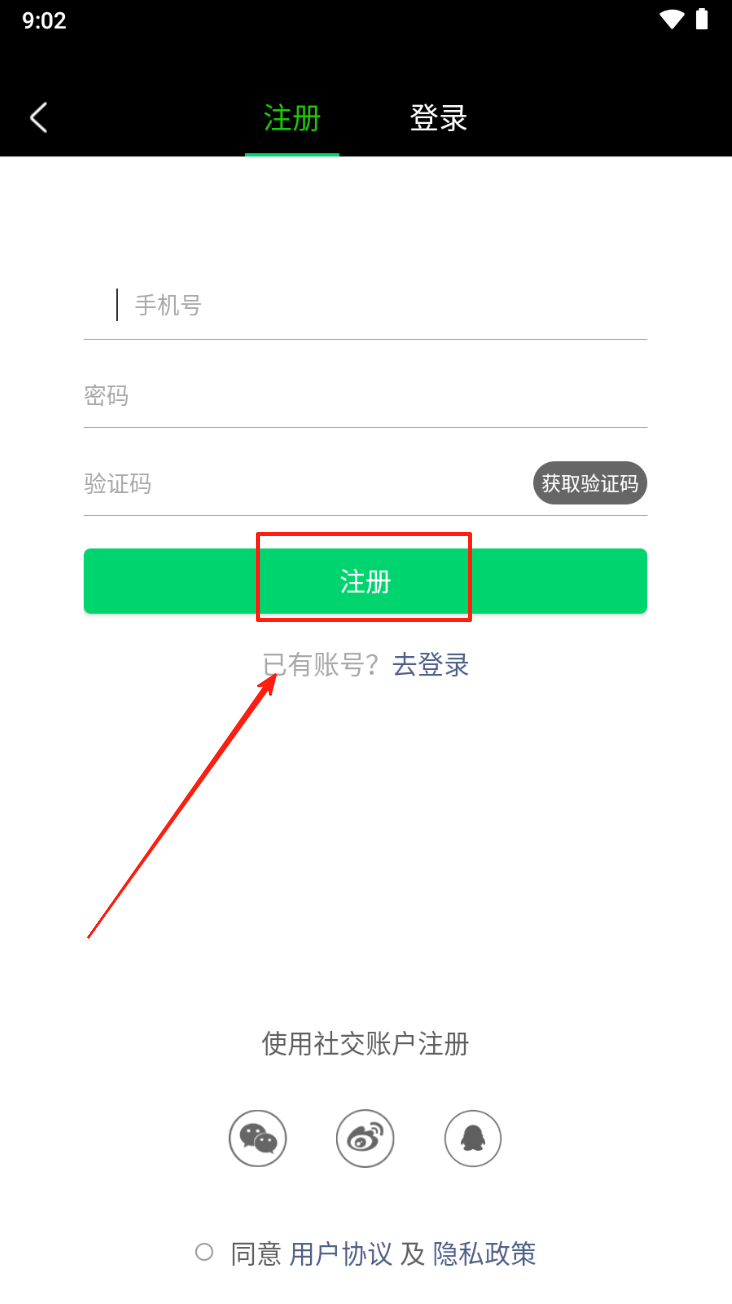Open the 隐私政策 link
This screenshot has height=1304, width=732.
485,1254
